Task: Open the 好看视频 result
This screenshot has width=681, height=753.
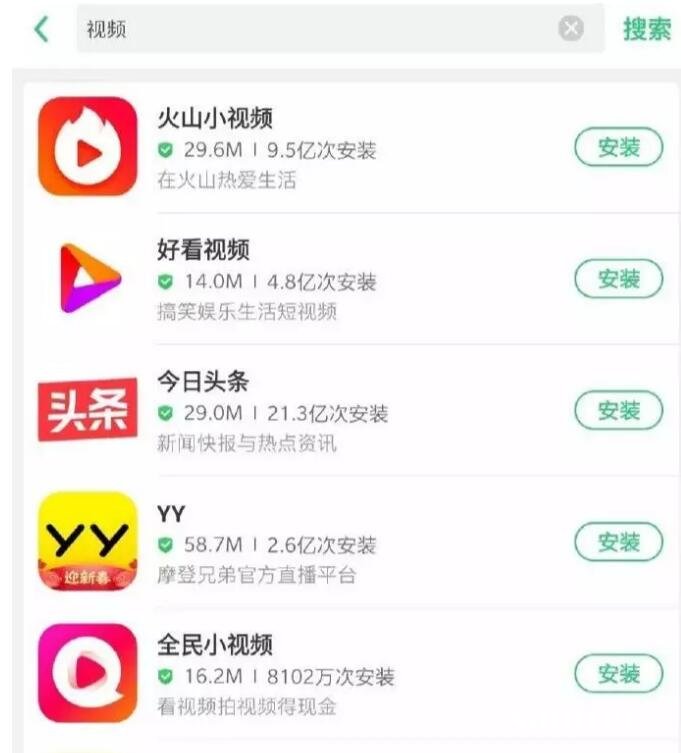Action: pyautogui.click(x=203, y=249)
